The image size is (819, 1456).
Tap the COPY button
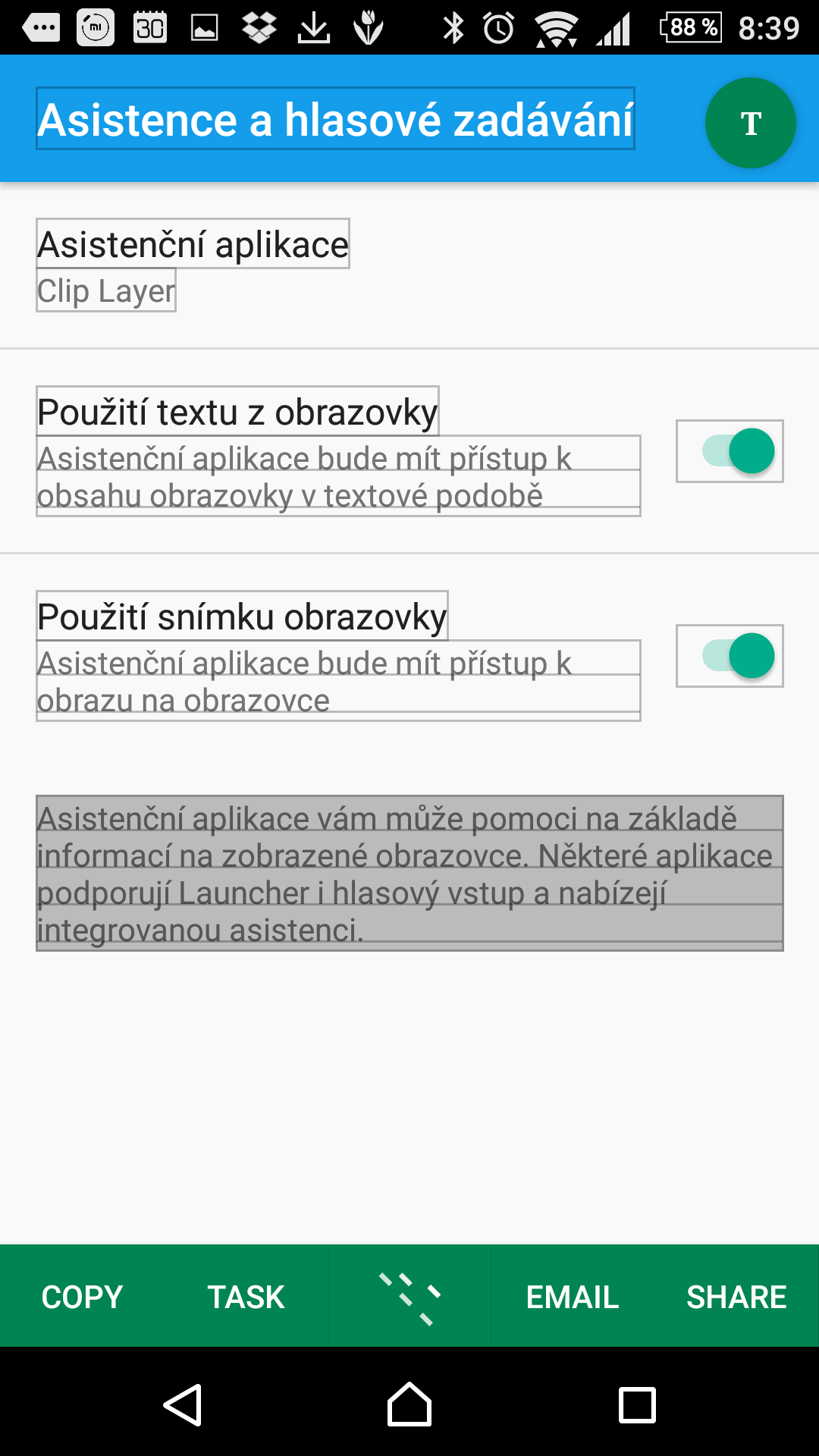click(x=82, y=1297)
